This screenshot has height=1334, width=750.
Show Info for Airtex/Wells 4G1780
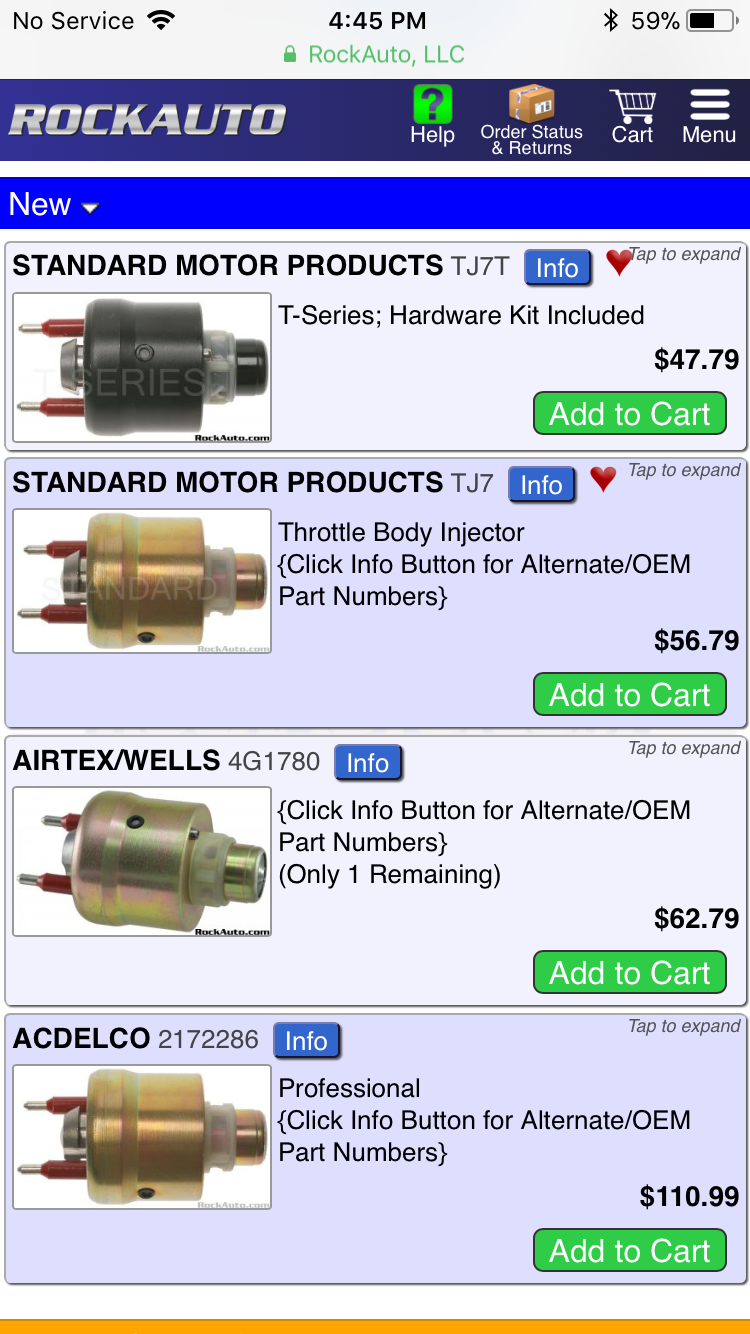[x=367, y=763]
